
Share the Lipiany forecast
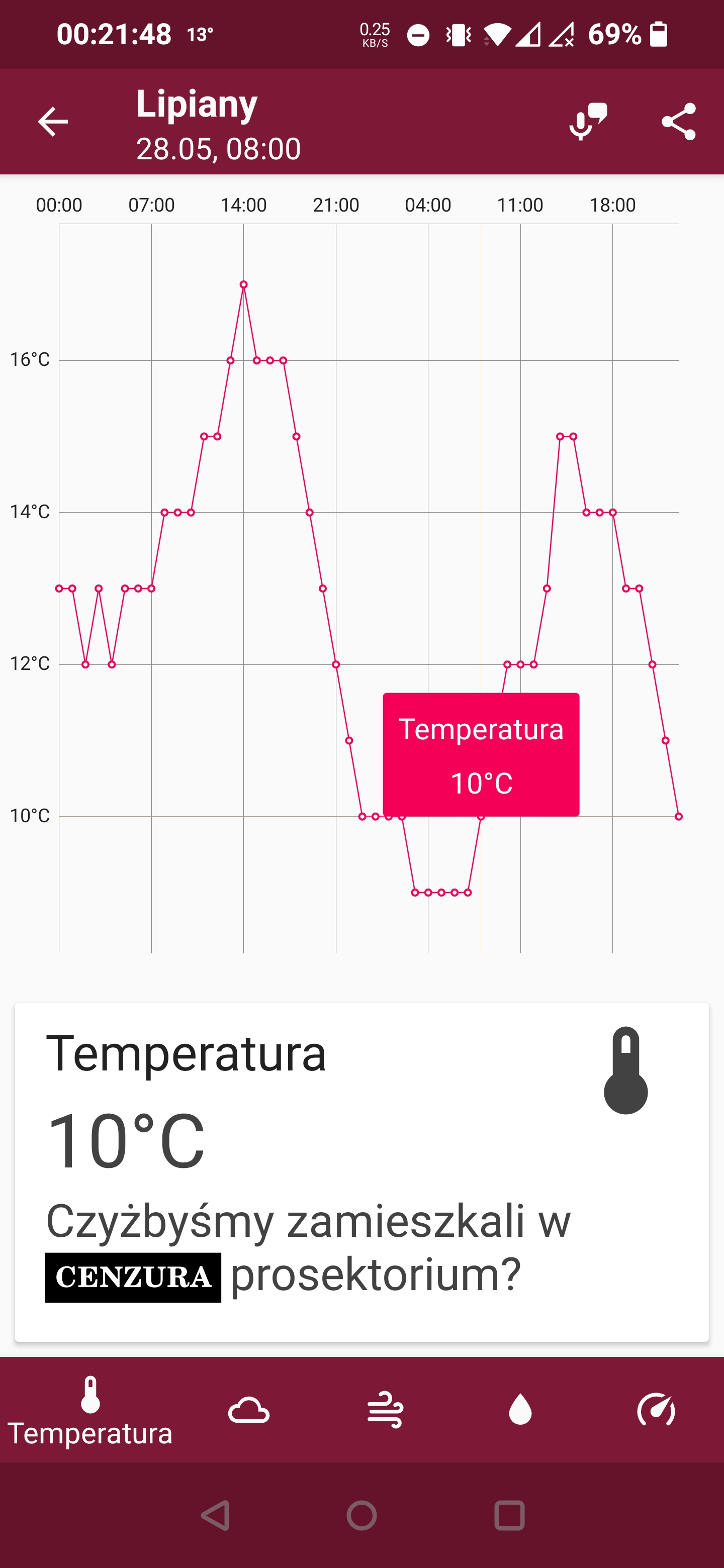[678, 122]
